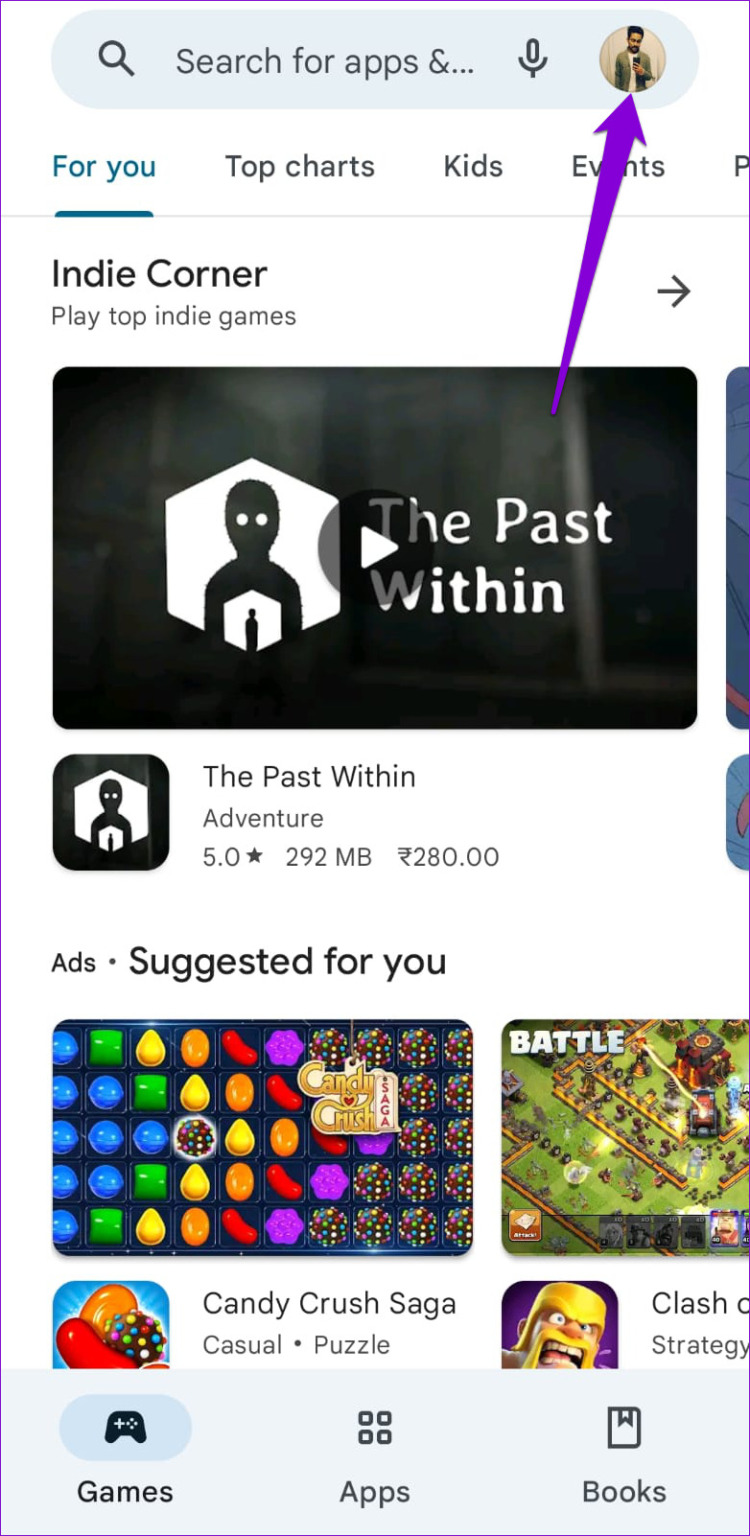Switch to the Kids tab
Viewport: 750px width, 1536px height.
click(472, 166)
